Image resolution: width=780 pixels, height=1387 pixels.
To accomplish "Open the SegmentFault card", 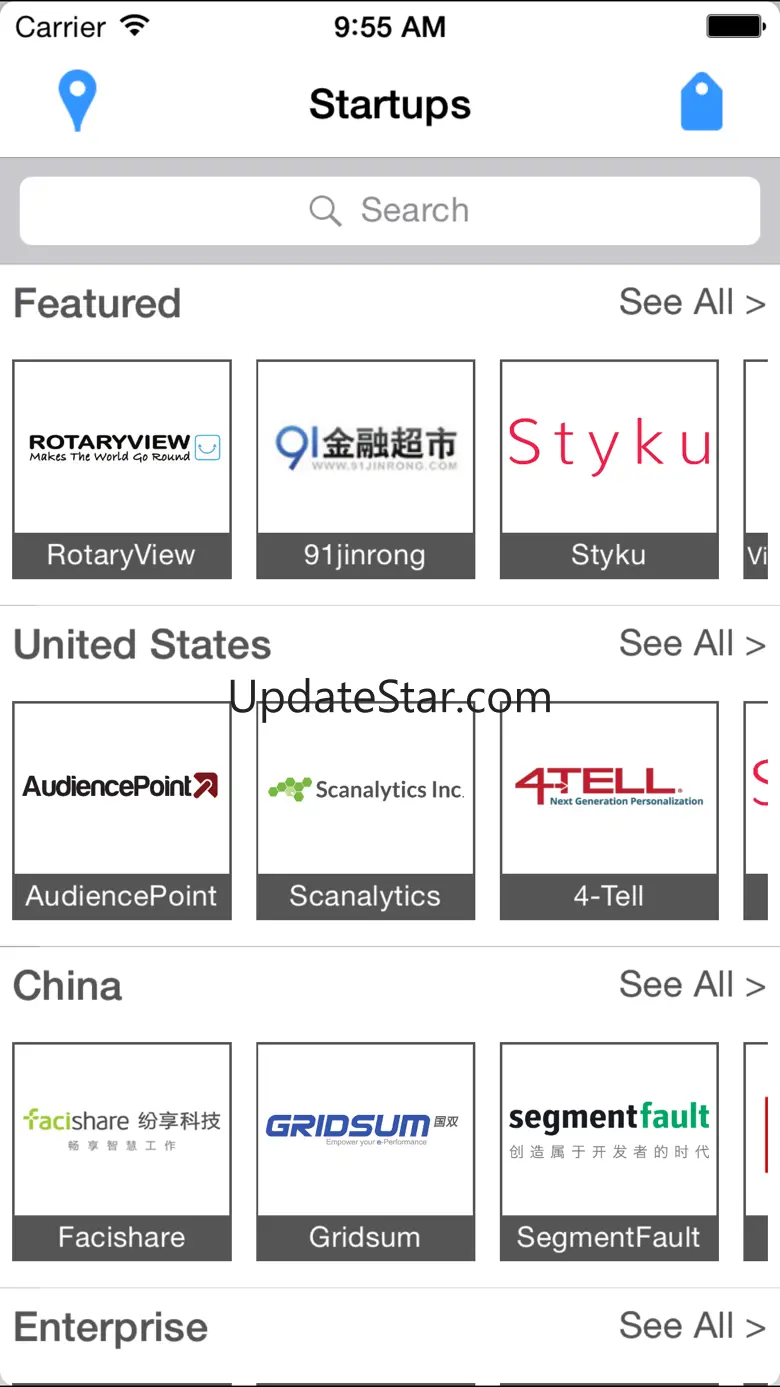I will [x=609, y=1151].
